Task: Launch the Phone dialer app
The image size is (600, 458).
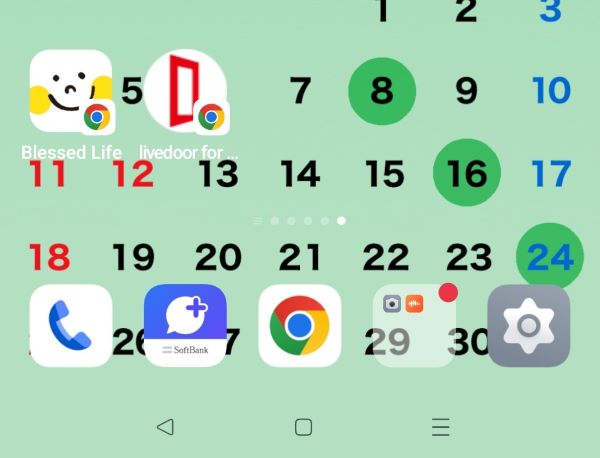Action: click(x=71, y=326)
